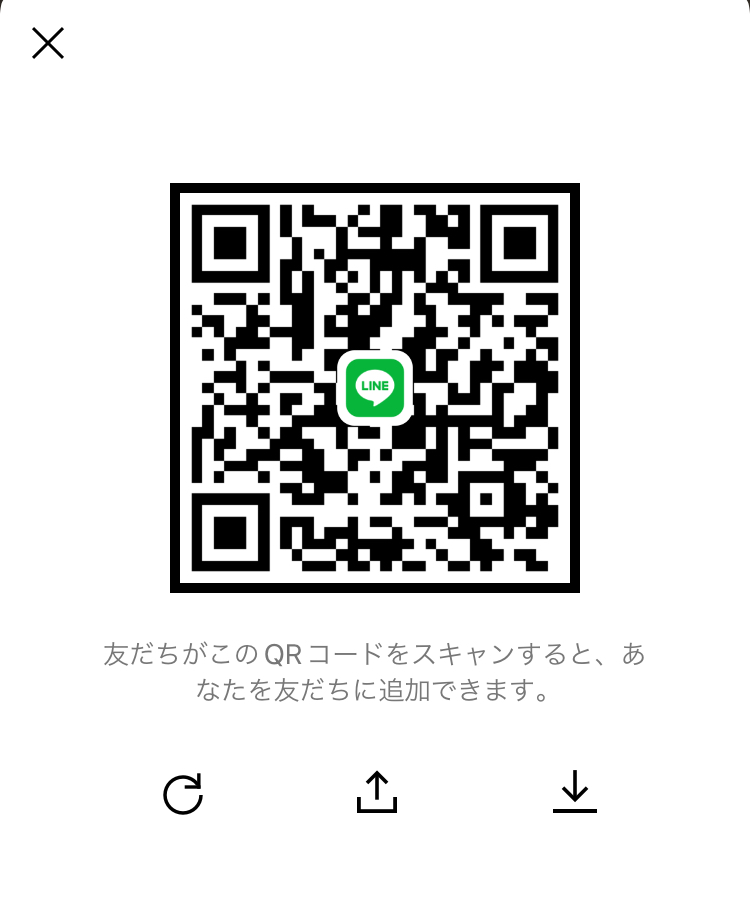Close the QR code screen
750x911 pixels.
tap(48, 43)
